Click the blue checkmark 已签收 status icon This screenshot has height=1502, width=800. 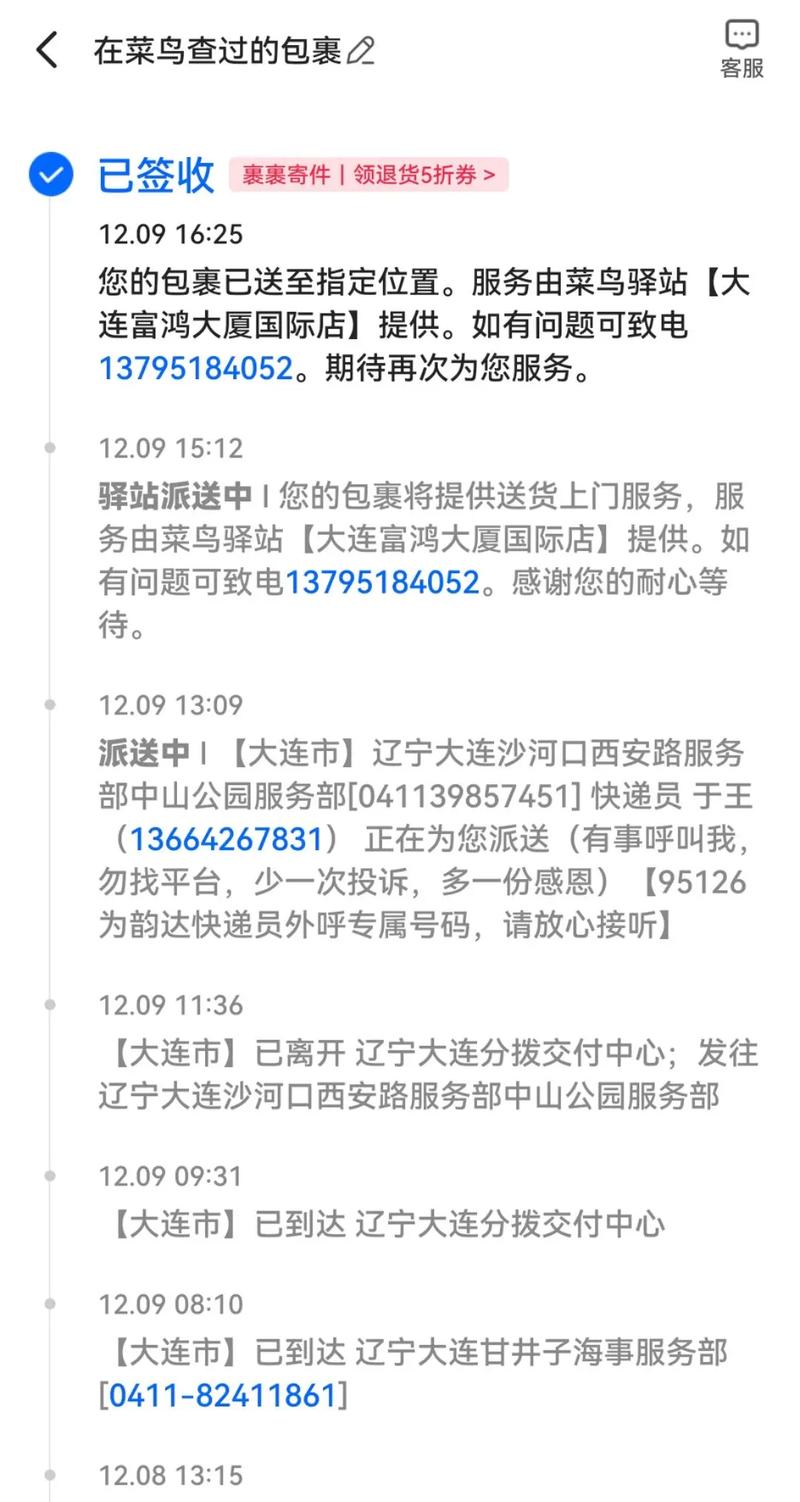click(49, 172)
